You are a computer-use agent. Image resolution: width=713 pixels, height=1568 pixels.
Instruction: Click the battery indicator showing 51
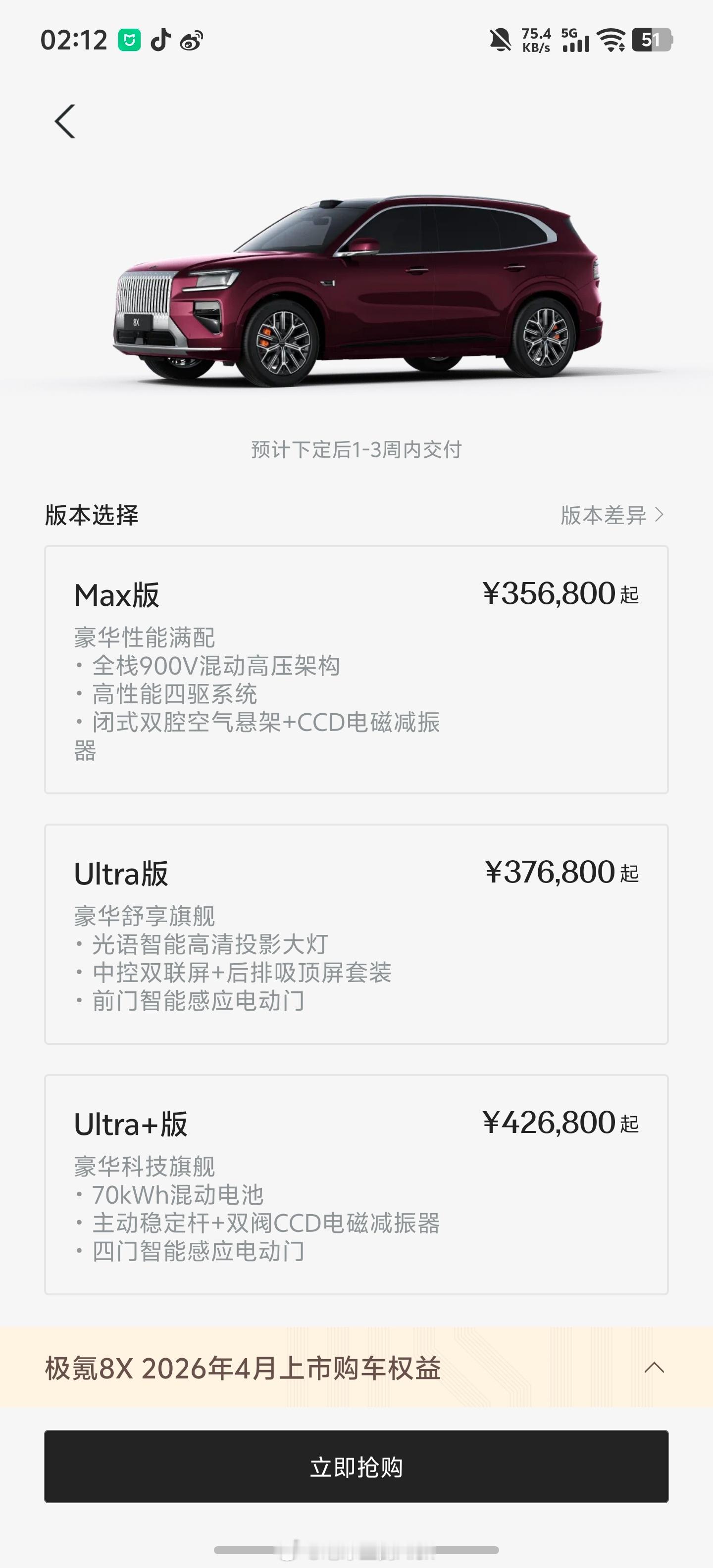pyautogui.click(x=653, y=40)
